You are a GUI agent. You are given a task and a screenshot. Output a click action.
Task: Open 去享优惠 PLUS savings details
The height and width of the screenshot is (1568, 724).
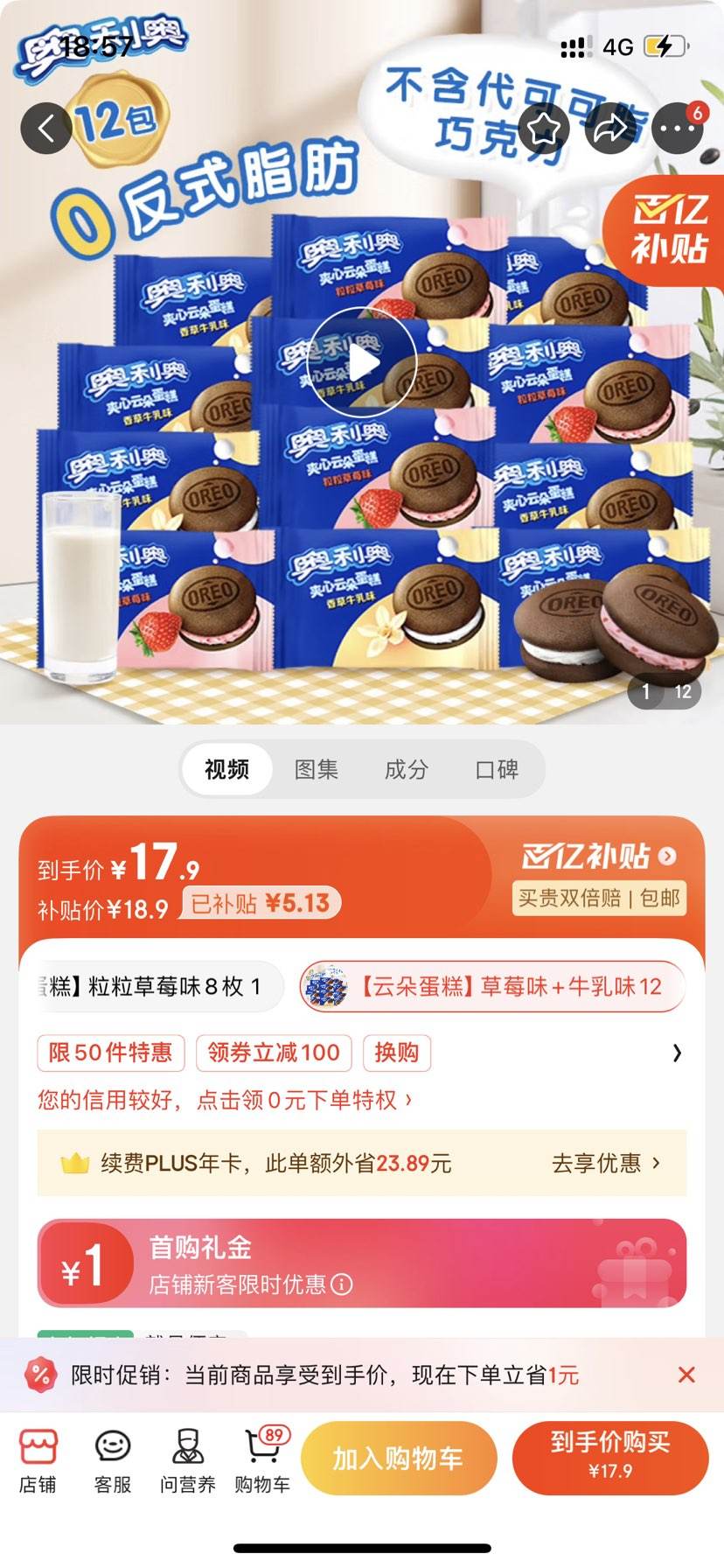pos(603,1164)
